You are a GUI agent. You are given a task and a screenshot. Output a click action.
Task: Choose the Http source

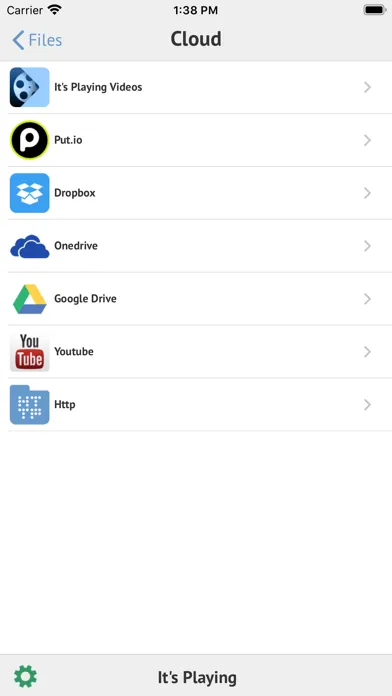point(196,404)
